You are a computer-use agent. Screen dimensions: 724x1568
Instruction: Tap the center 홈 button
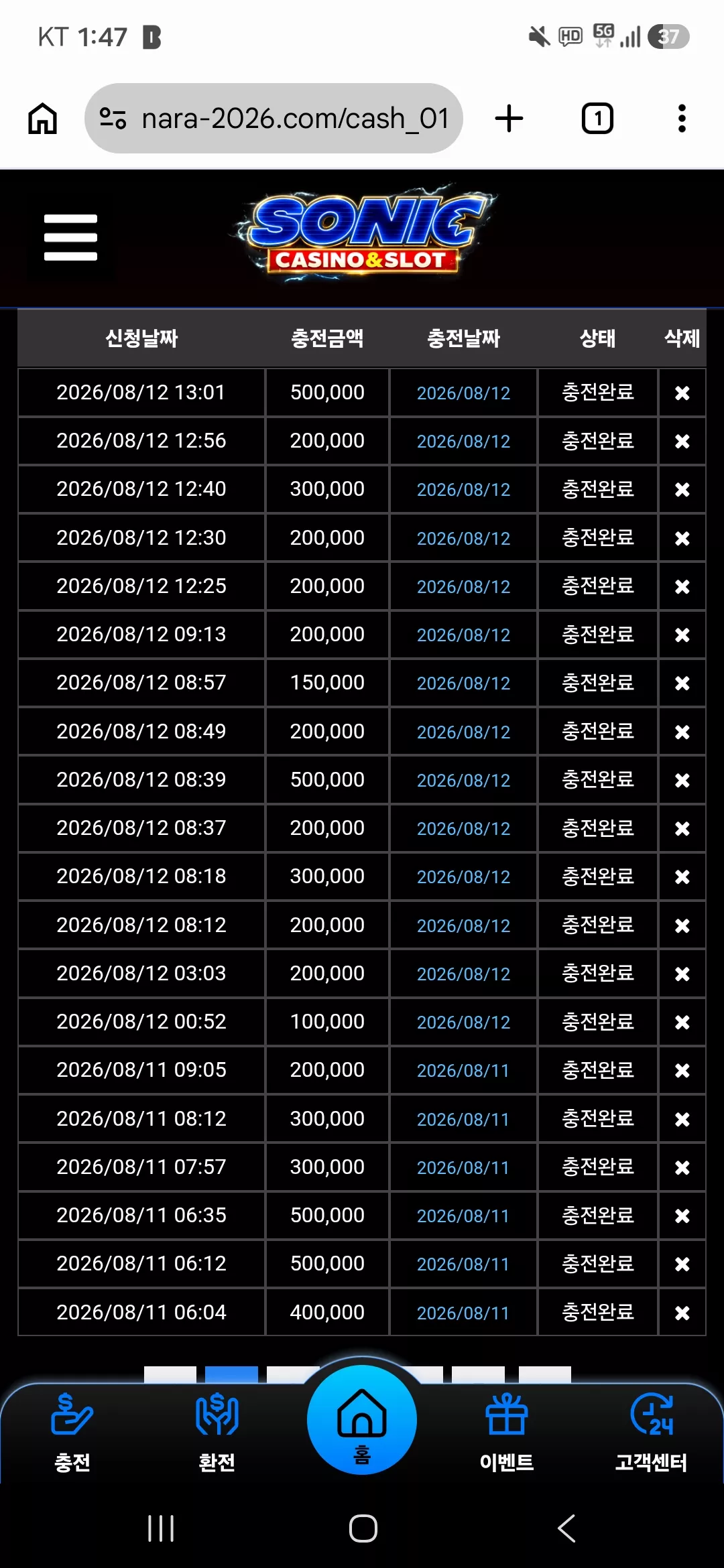[x=362, y=1419]
